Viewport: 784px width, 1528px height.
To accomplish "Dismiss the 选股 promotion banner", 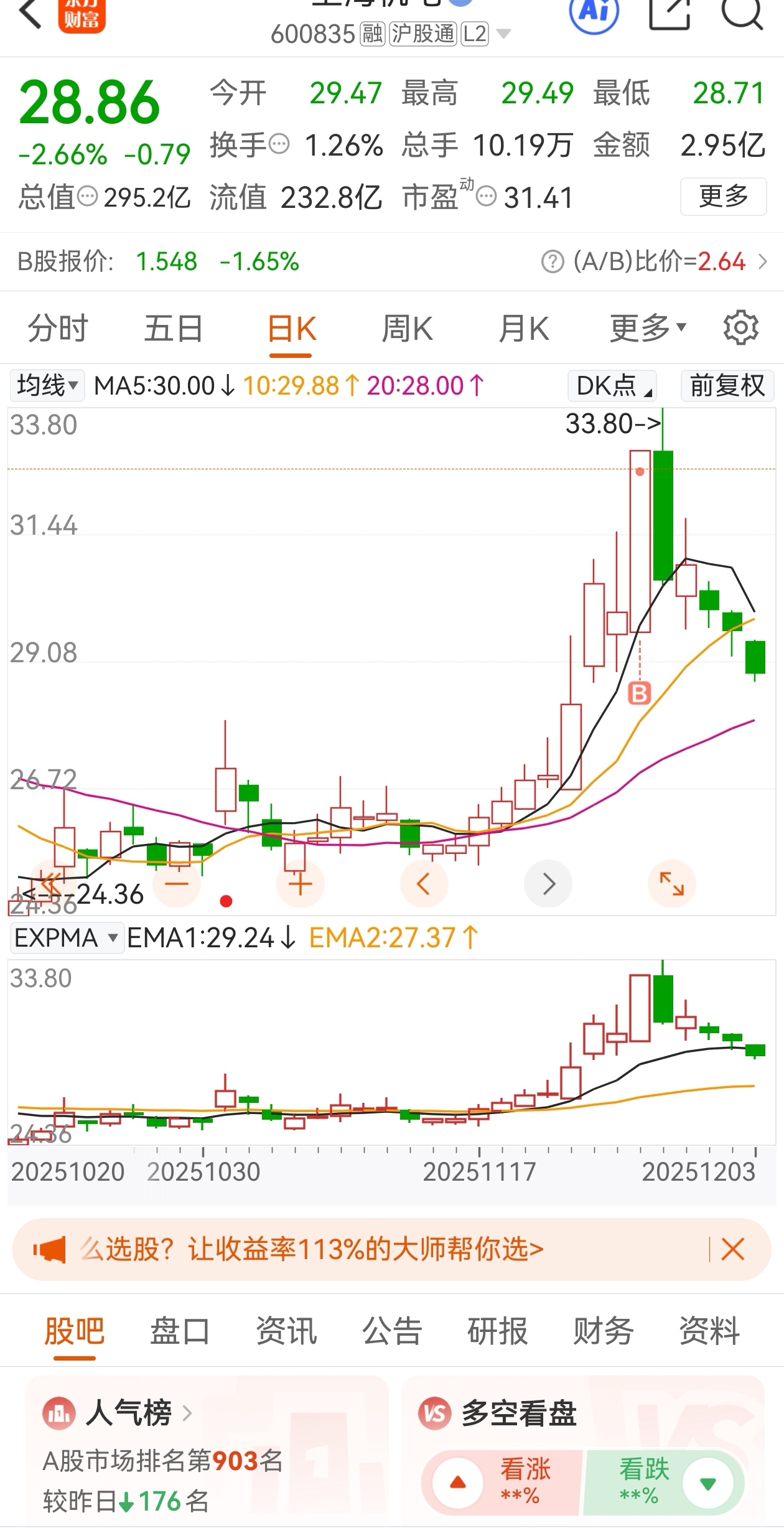I will 732,1249.
